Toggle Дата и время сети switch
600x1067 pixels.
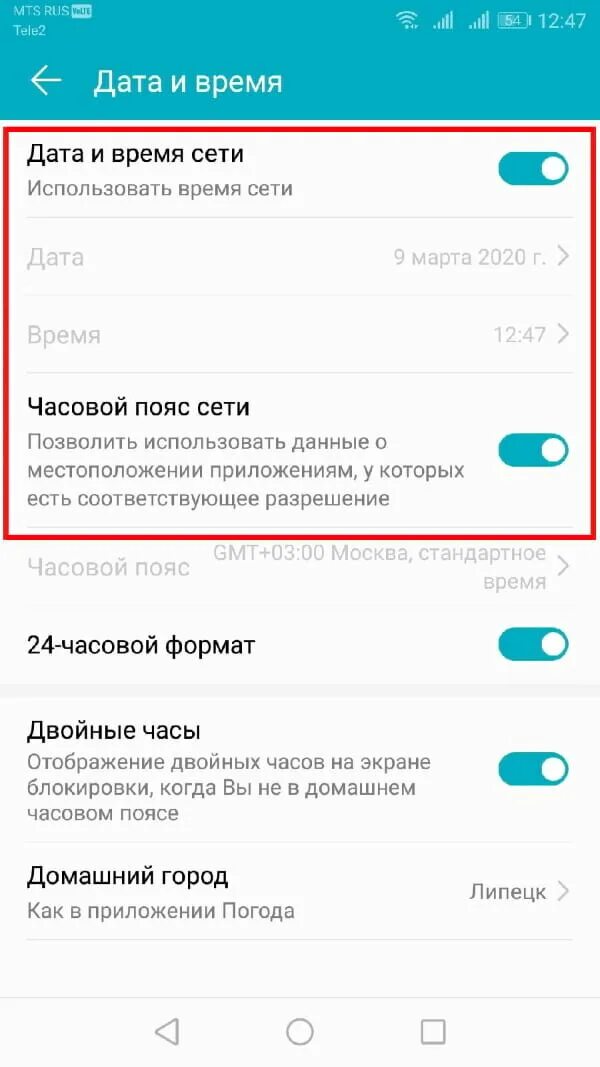(x=533, y=169)
